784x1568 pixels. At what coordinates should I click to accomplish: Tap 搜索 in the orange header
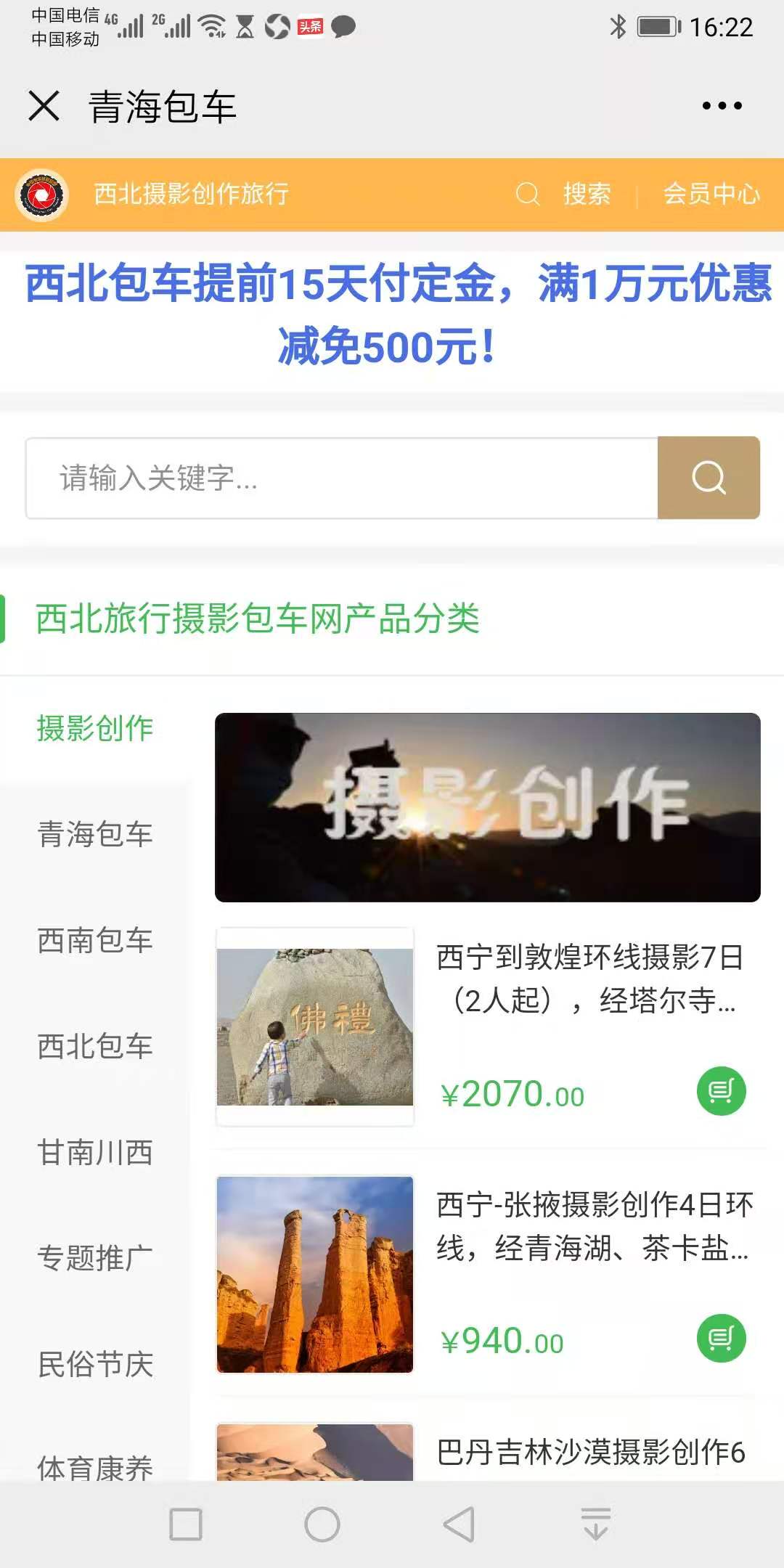coord(587,194)
